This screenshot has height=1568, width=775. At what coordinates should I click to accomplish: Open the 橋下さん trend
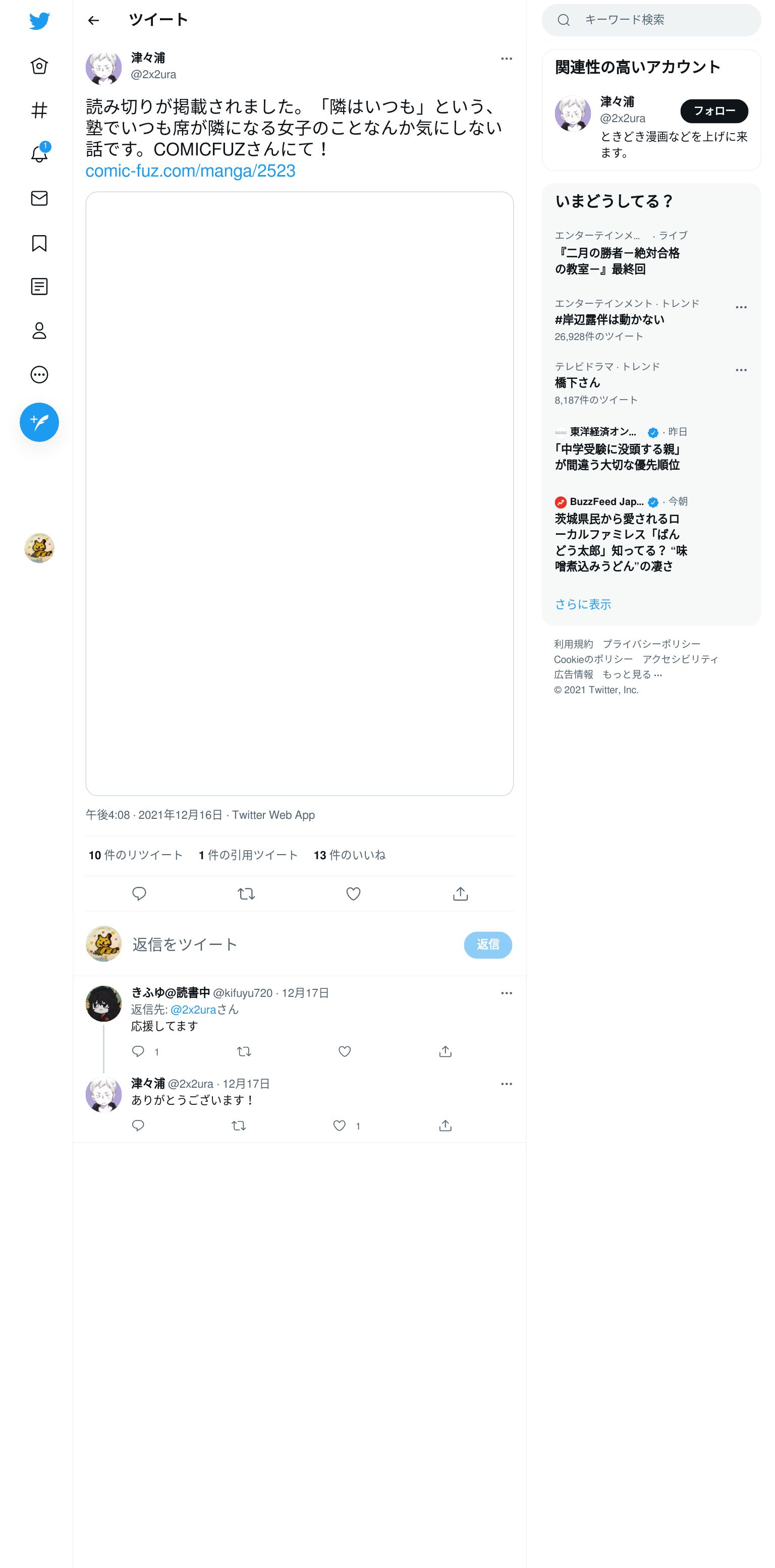(x=577, y=383)
